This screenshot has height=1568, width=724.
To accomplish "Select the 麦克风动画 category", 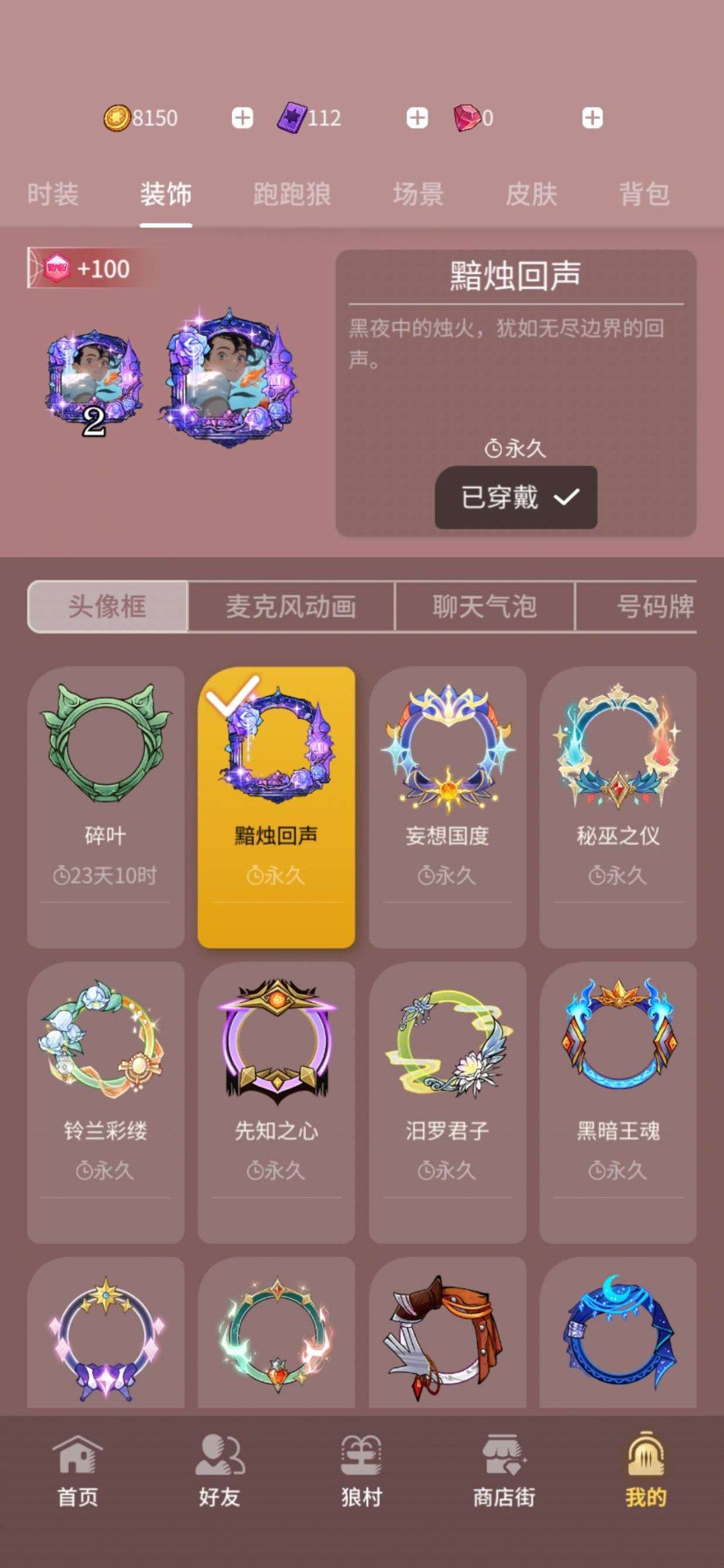I will pos(291,606).
